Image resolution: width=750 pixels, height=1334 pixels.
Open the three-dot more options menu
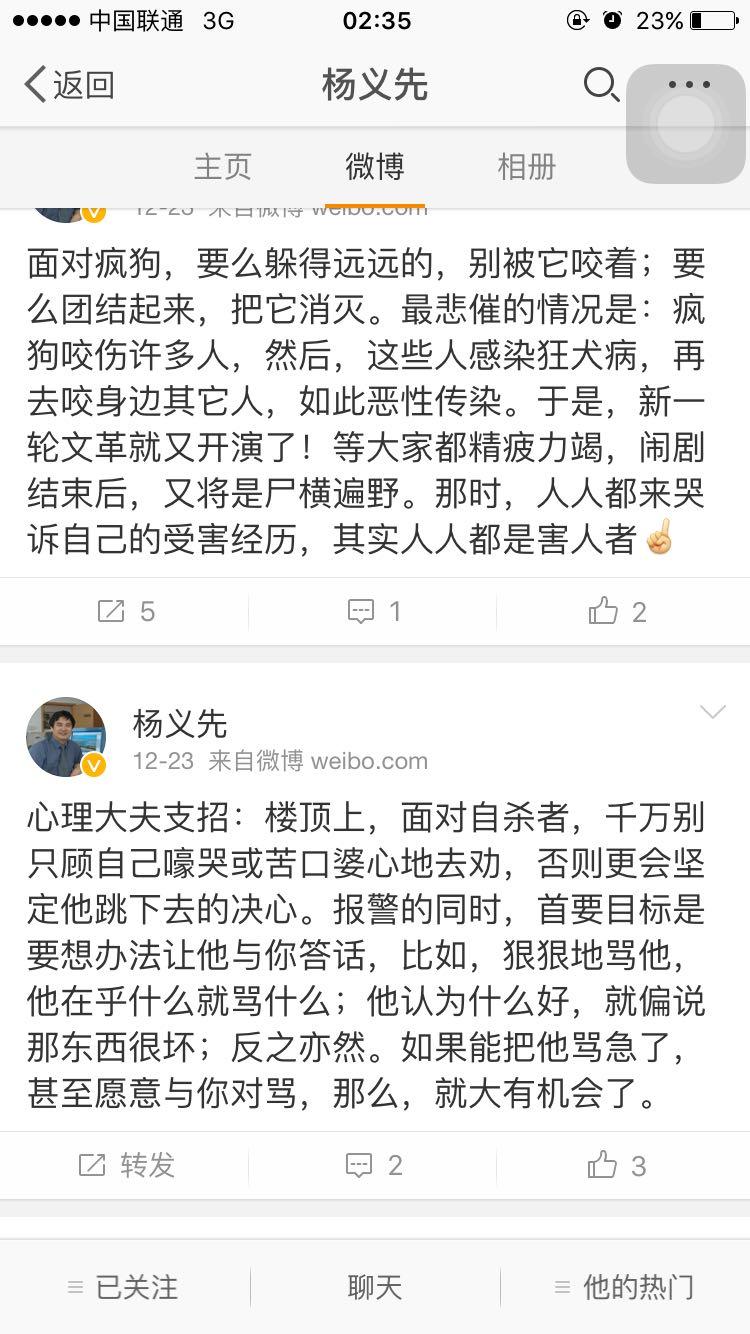click(x=689, y=85)
